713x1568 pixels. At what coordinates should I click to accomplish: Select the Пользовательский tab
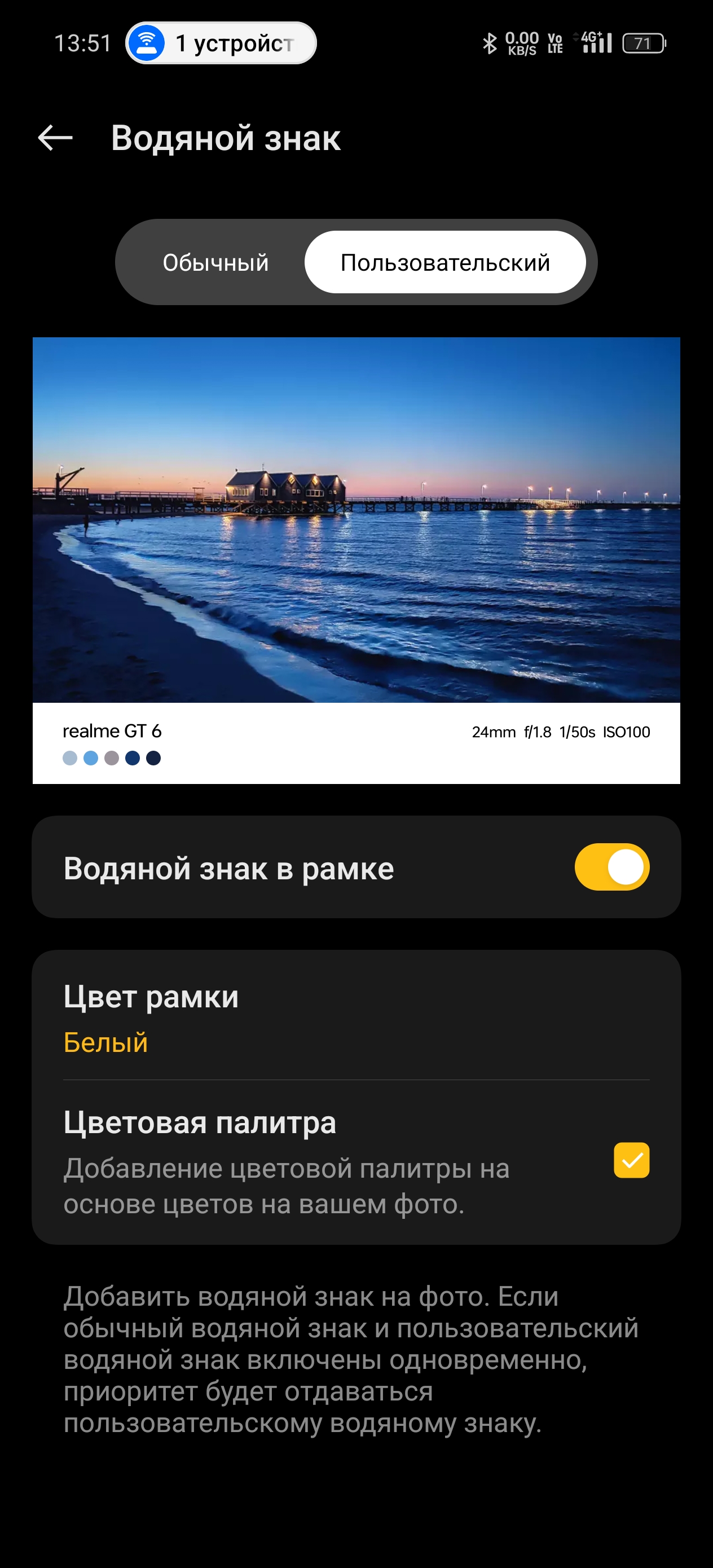click(x=445, y=263)
